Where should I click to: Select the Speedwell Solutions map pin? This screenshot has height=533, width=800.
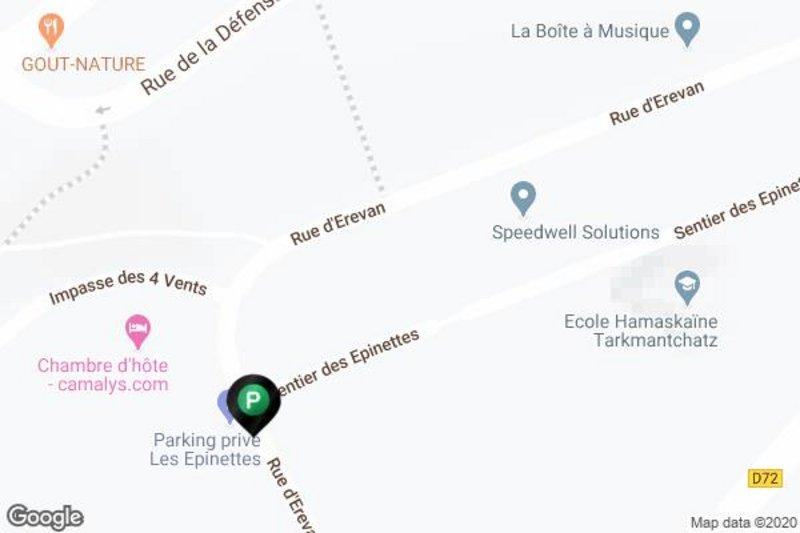(x=523, y=197)
